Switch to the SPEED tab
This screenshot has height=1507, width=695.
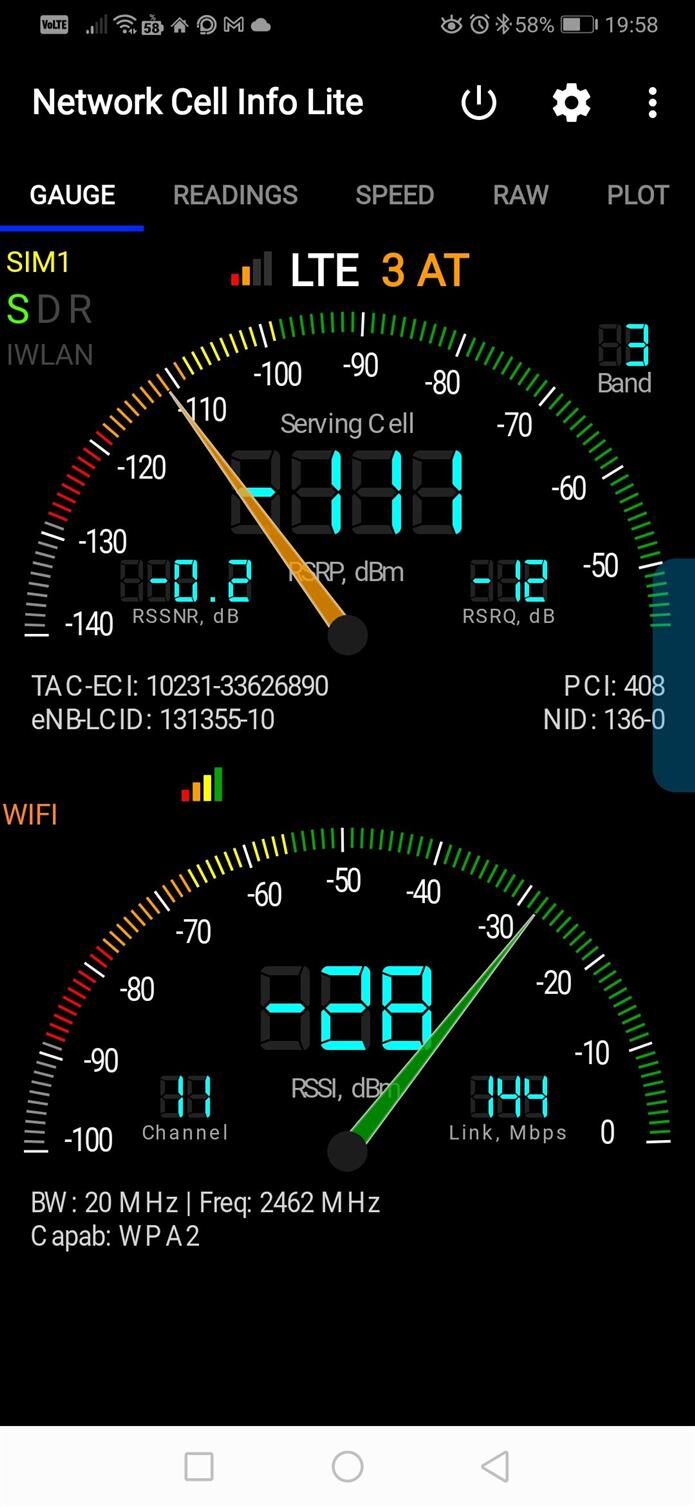[395, 195]
